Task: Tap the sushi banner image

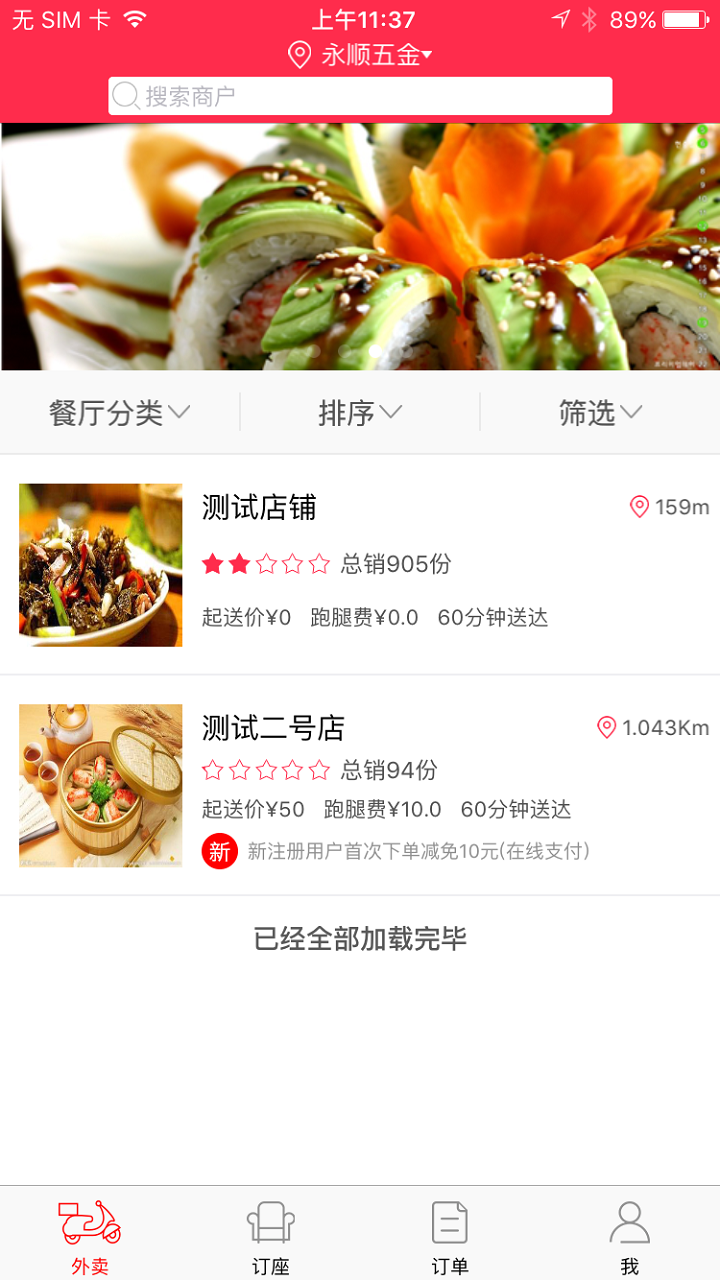Action: pos(360,245)
